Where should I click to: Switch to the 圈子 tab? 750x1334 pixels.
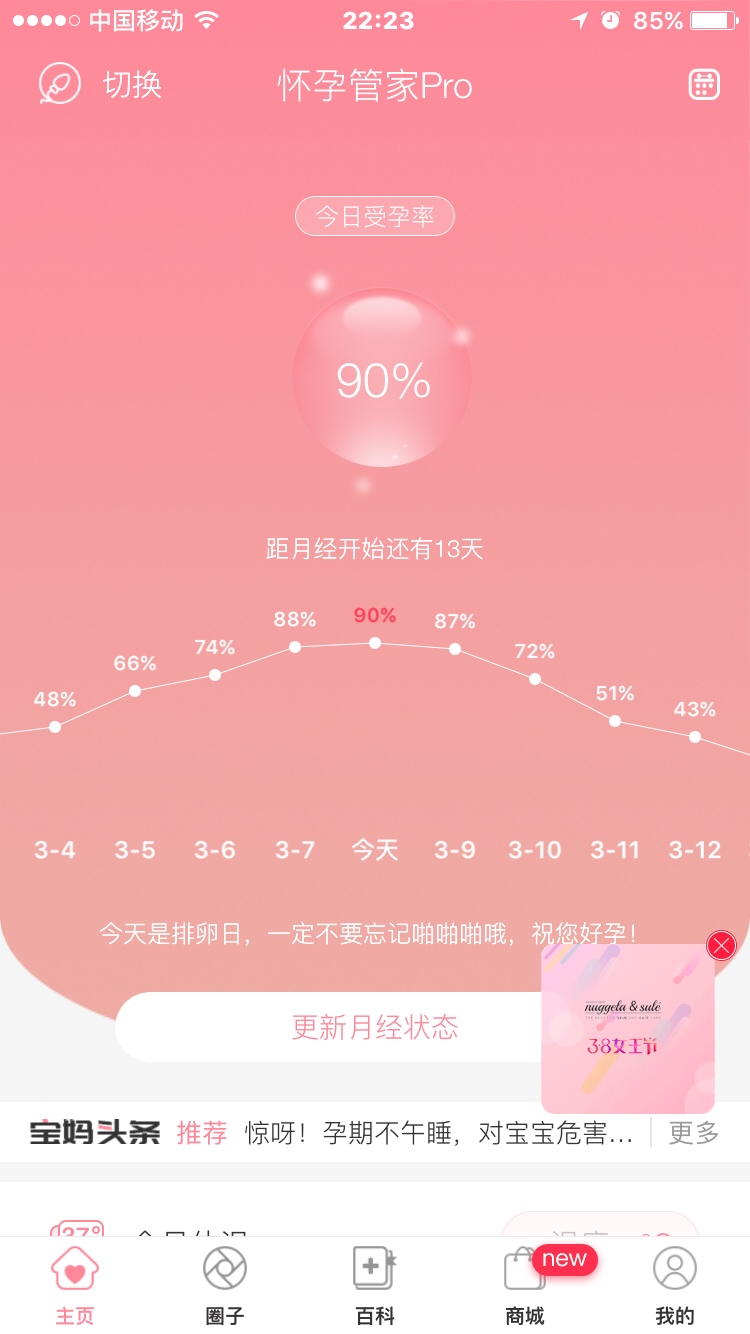click(x=225, y=1286)
